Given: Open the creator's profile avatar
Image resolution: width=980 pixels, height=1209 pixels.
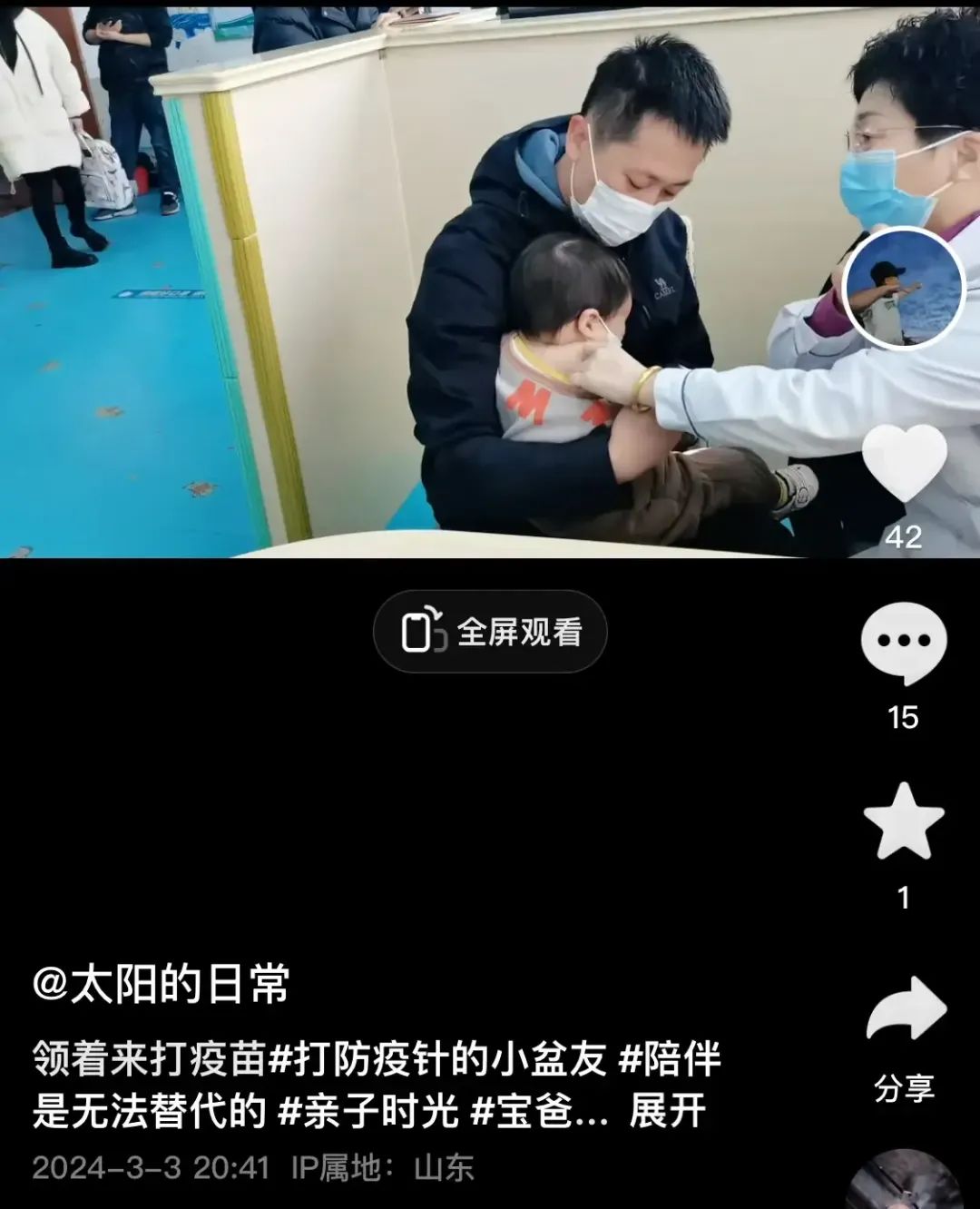Looking at the screenshot, I should [x=903, y=288].
